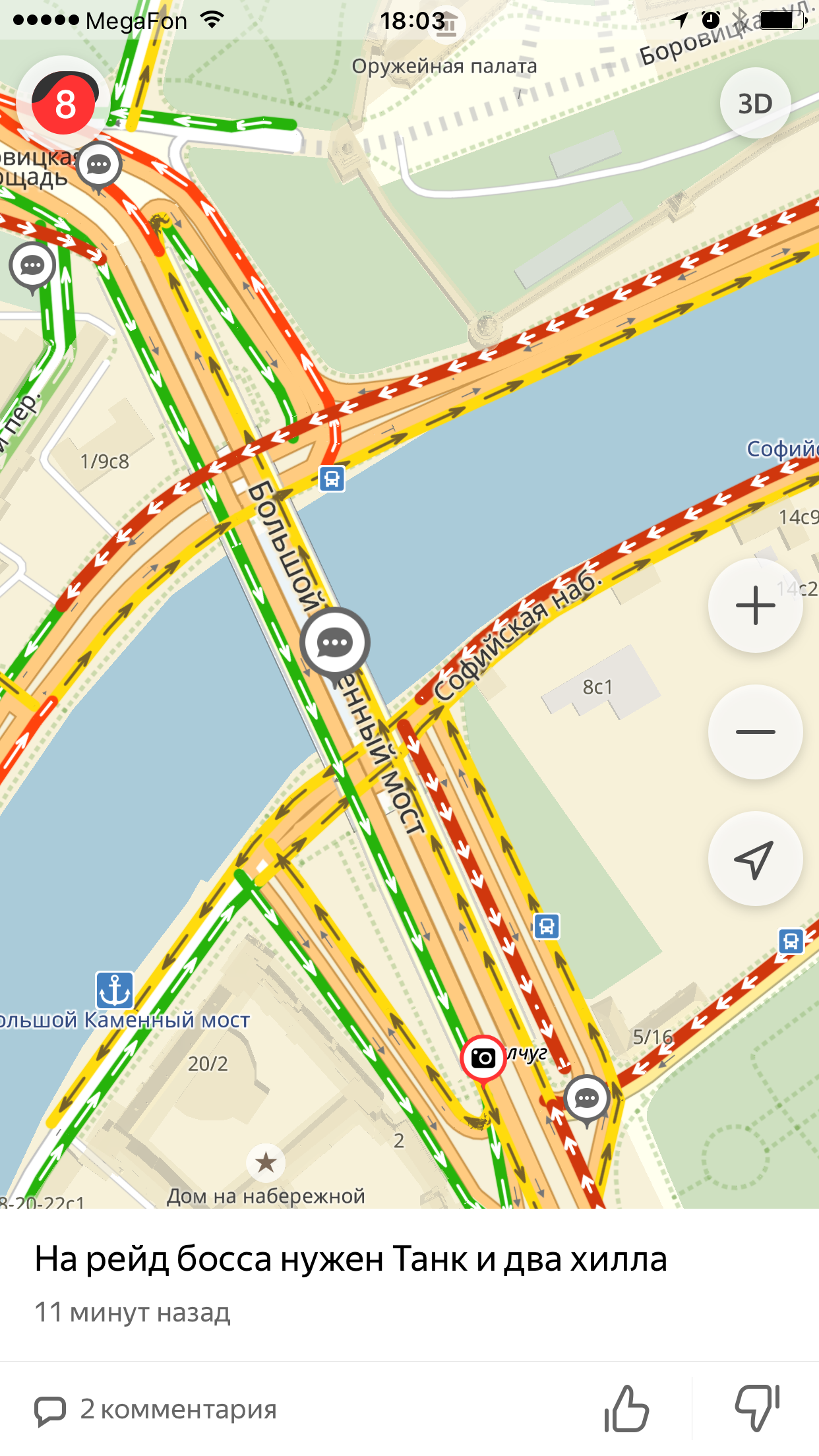
Task: Open the 2 комментария comments
Action: point(156,1410)
